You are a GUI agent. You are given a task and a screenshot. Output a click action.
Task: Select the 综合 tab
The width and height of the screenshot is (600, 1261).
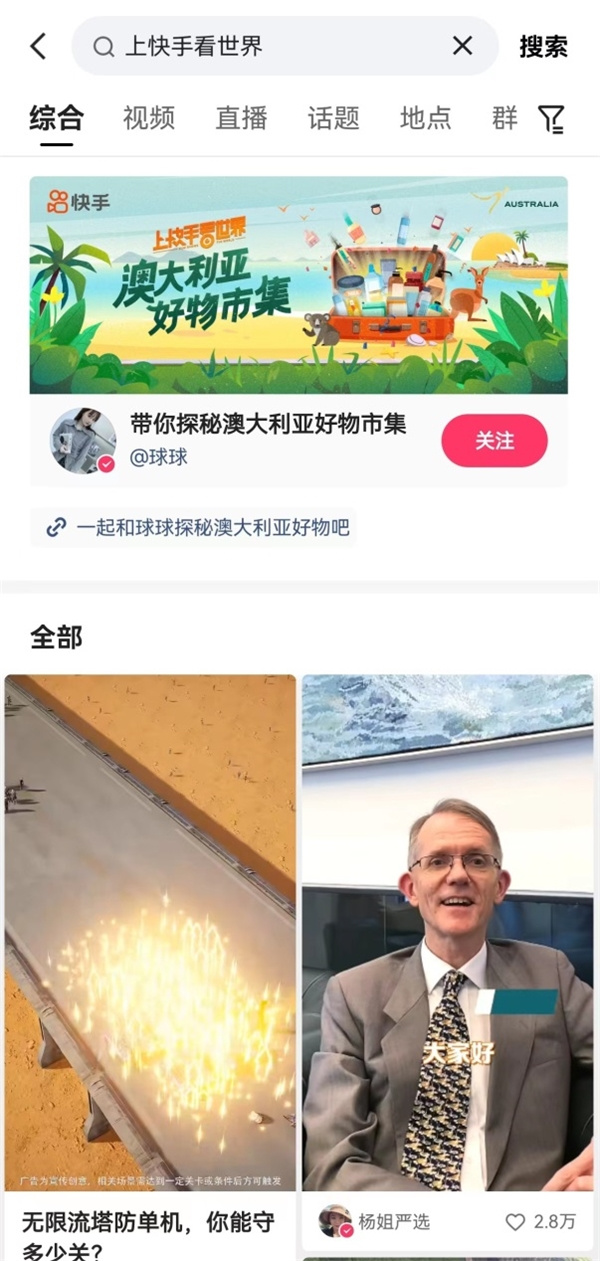coord(56,118)
